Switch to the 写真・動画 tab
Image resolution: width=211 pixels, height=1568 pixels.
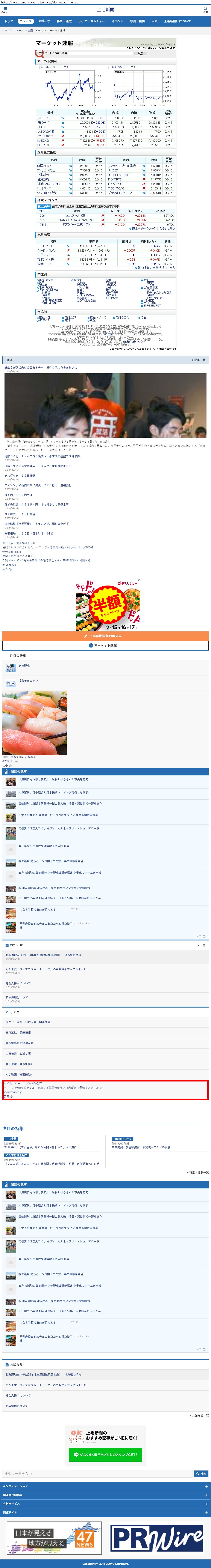coord(138,21)
